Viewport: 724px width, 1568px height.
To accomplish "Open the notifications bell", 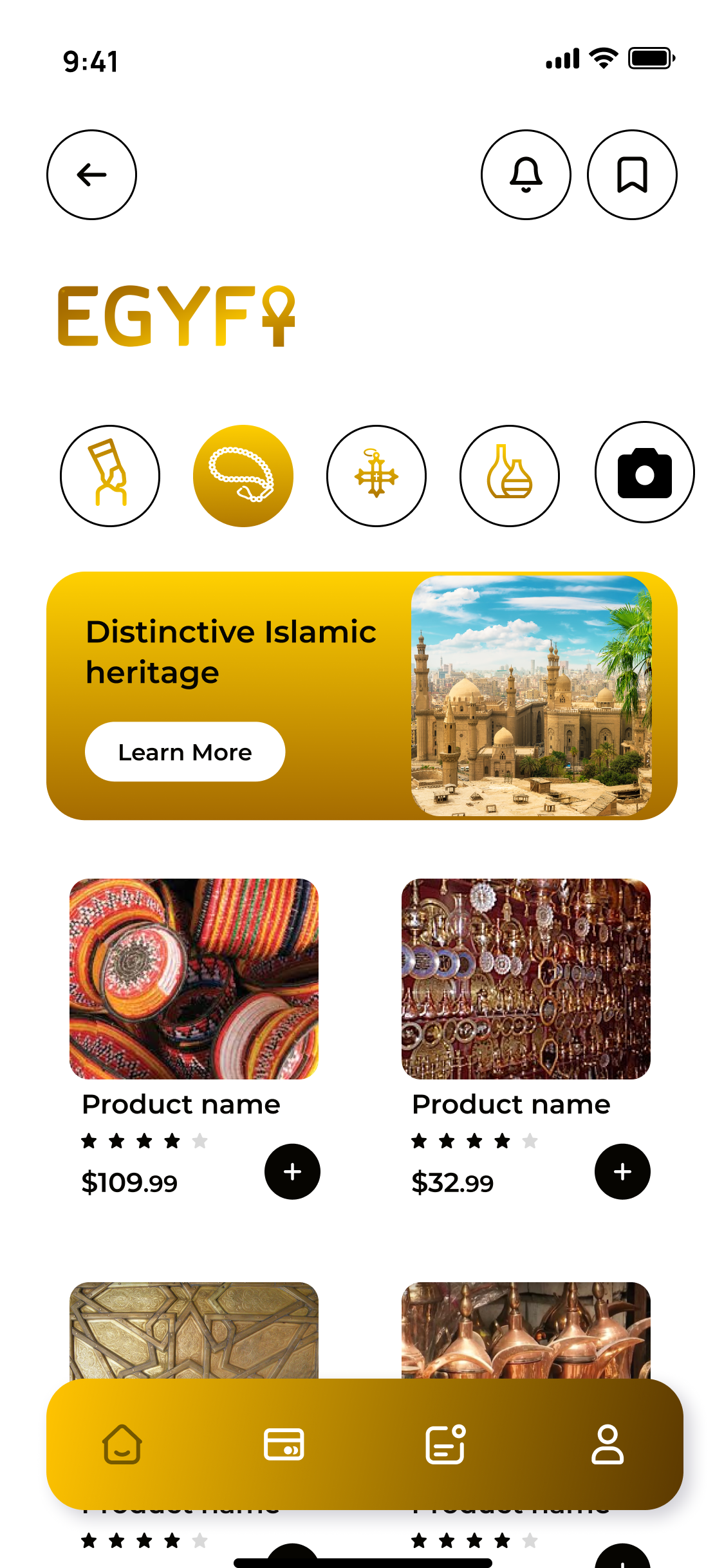I will (x=526, y=174).
